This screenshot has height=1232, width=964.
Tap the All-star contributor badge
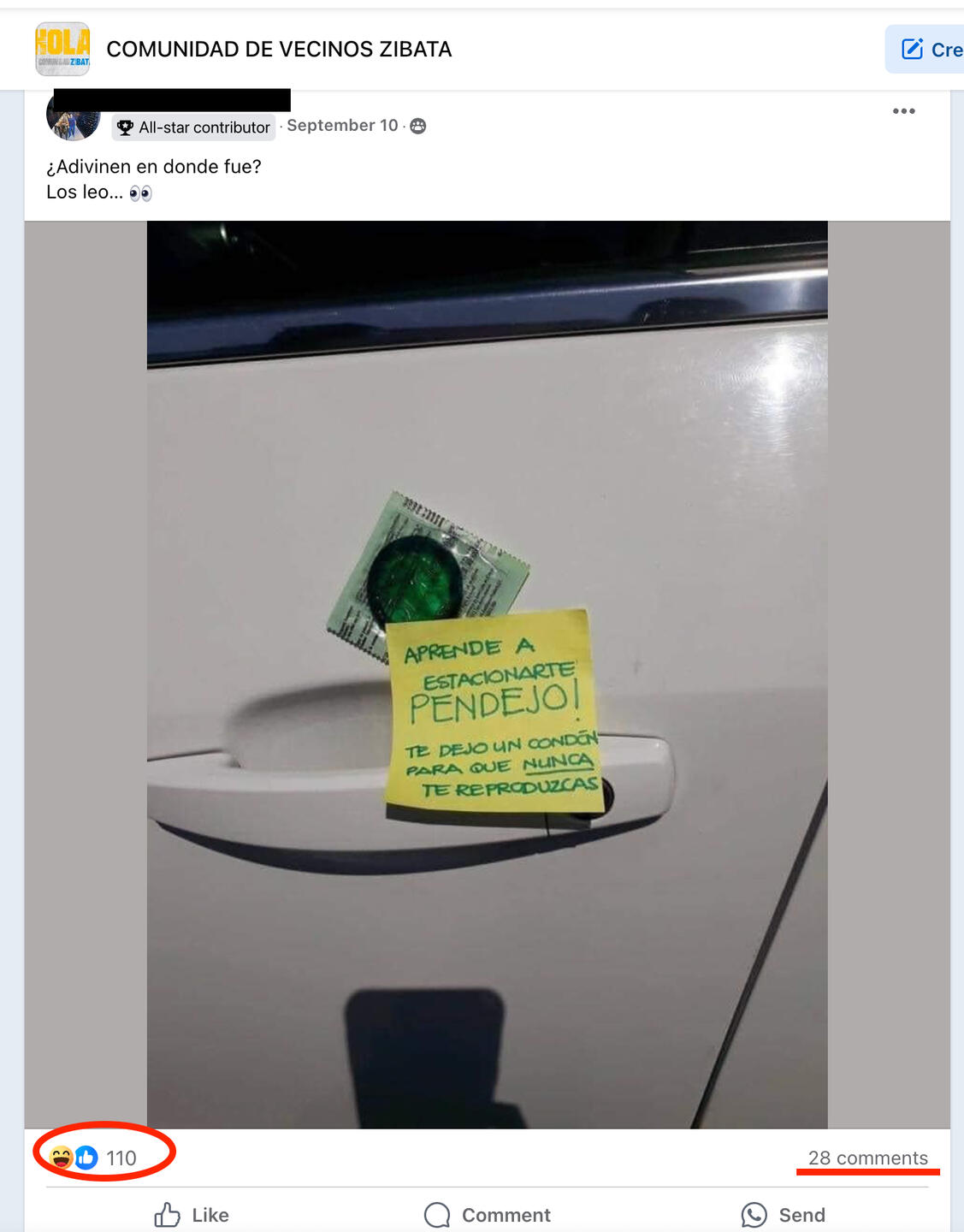click(x=194, y=127)
